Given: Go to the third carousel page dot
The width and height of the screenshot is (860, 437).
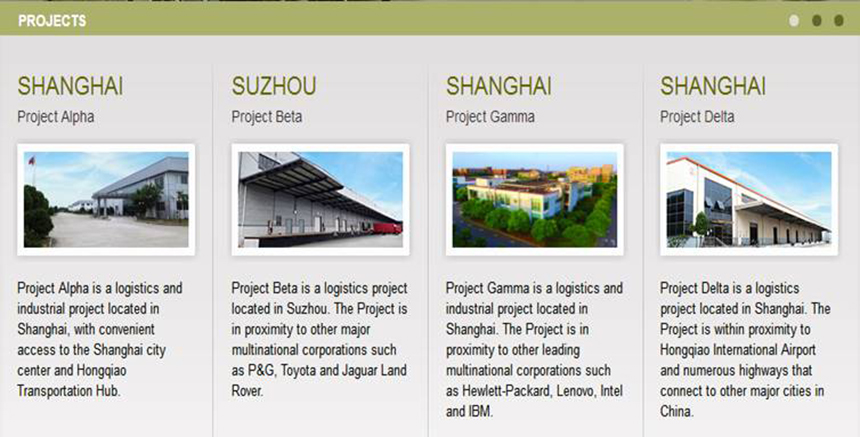Looking at the screenshot, I should [x=838, y=20].
